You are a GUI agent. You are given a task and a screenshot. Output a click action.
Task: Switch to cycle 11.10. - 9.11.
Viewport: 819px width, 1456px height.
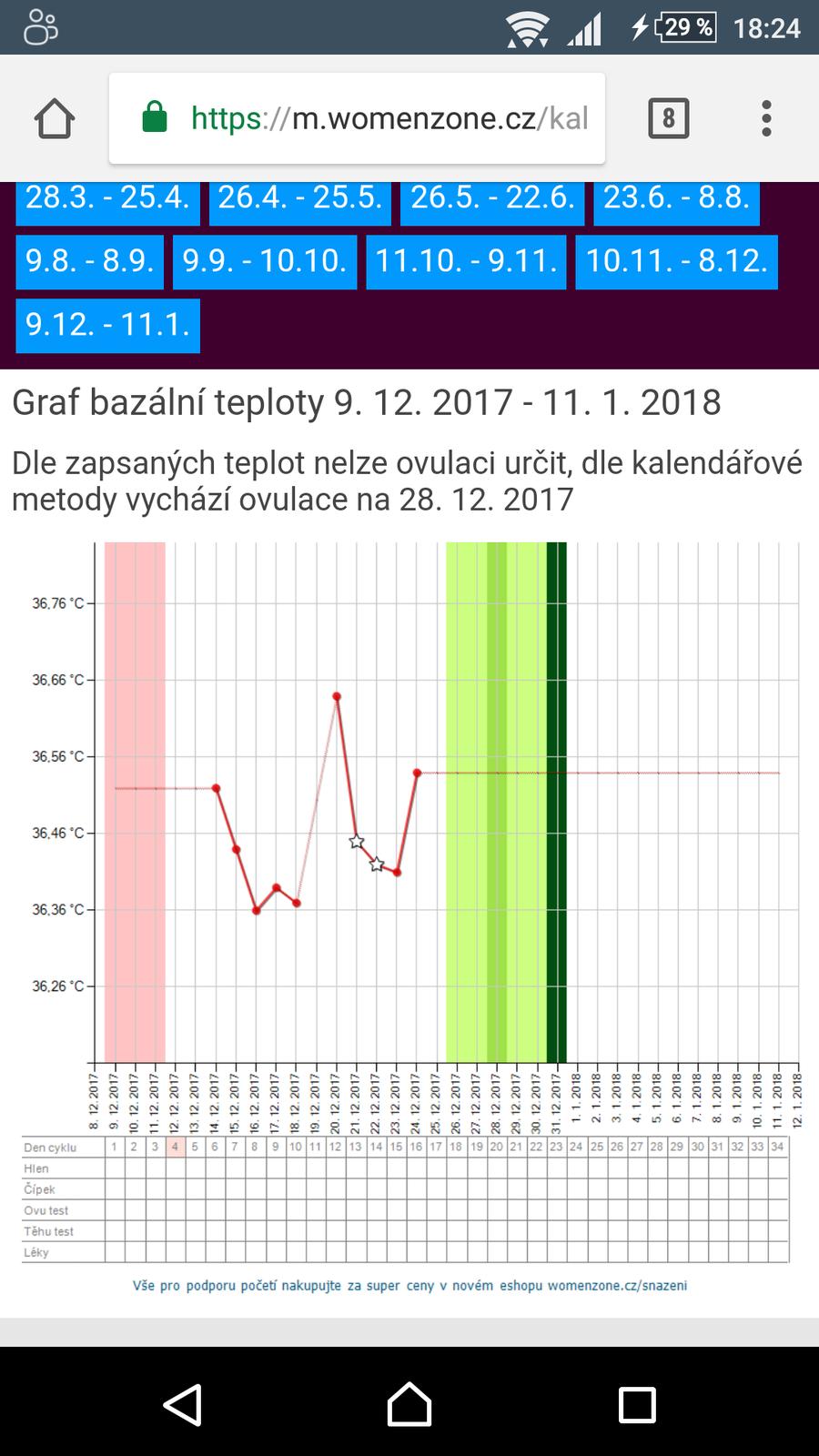click(466, 262)
